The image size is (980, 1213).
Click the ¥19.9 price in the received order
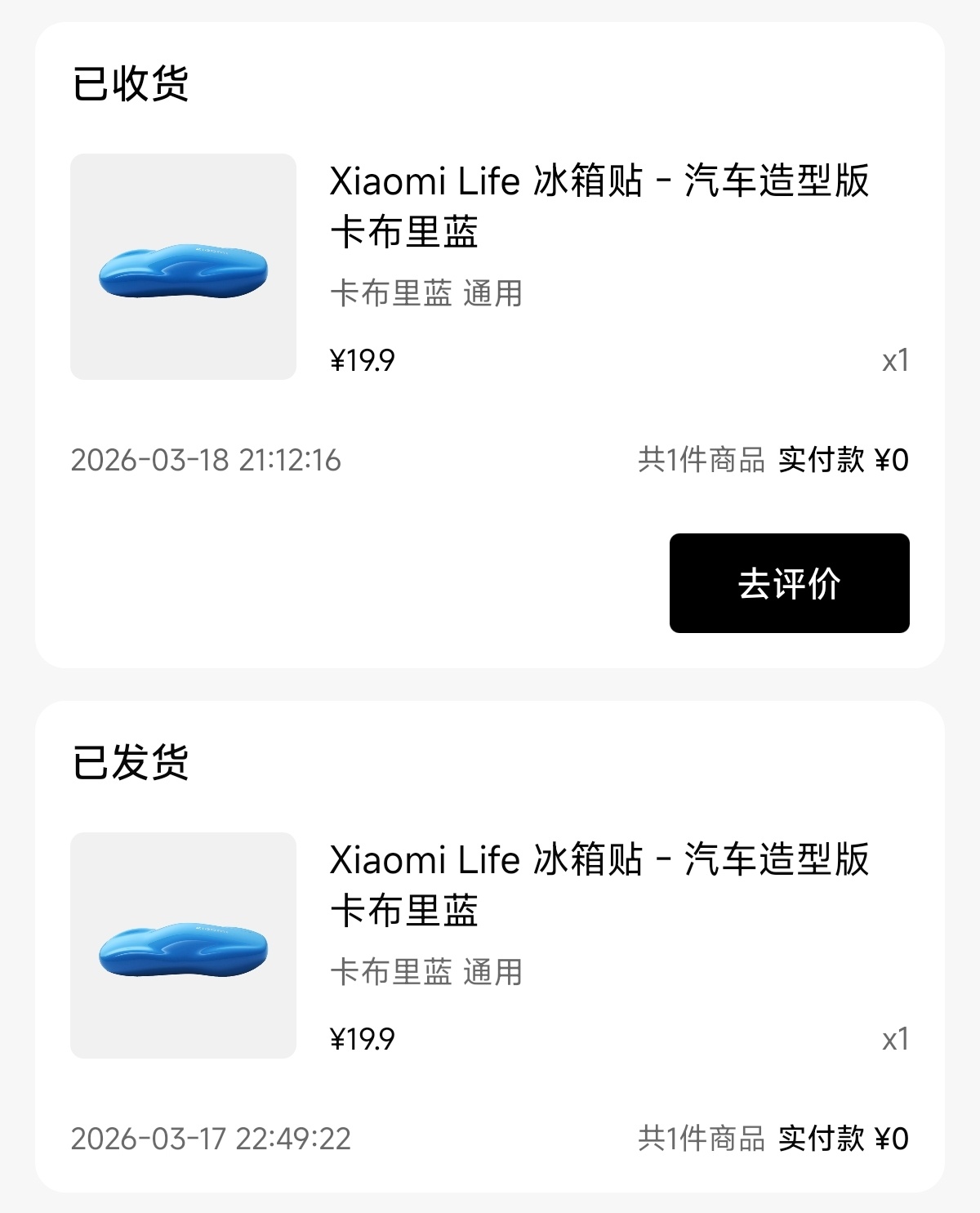[361, 357]
